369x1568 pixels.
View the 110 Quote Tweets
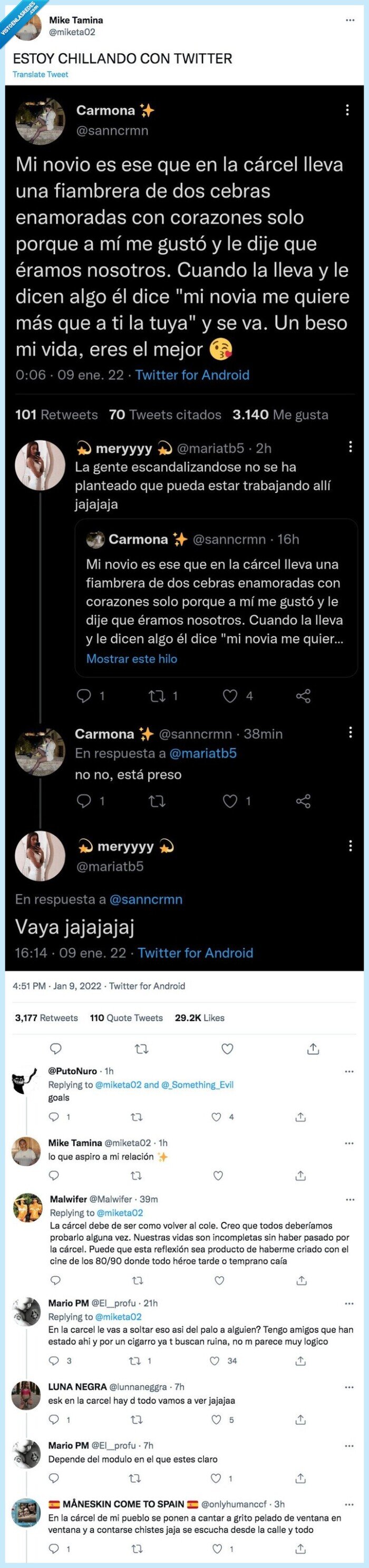[x=126, y=1018]
